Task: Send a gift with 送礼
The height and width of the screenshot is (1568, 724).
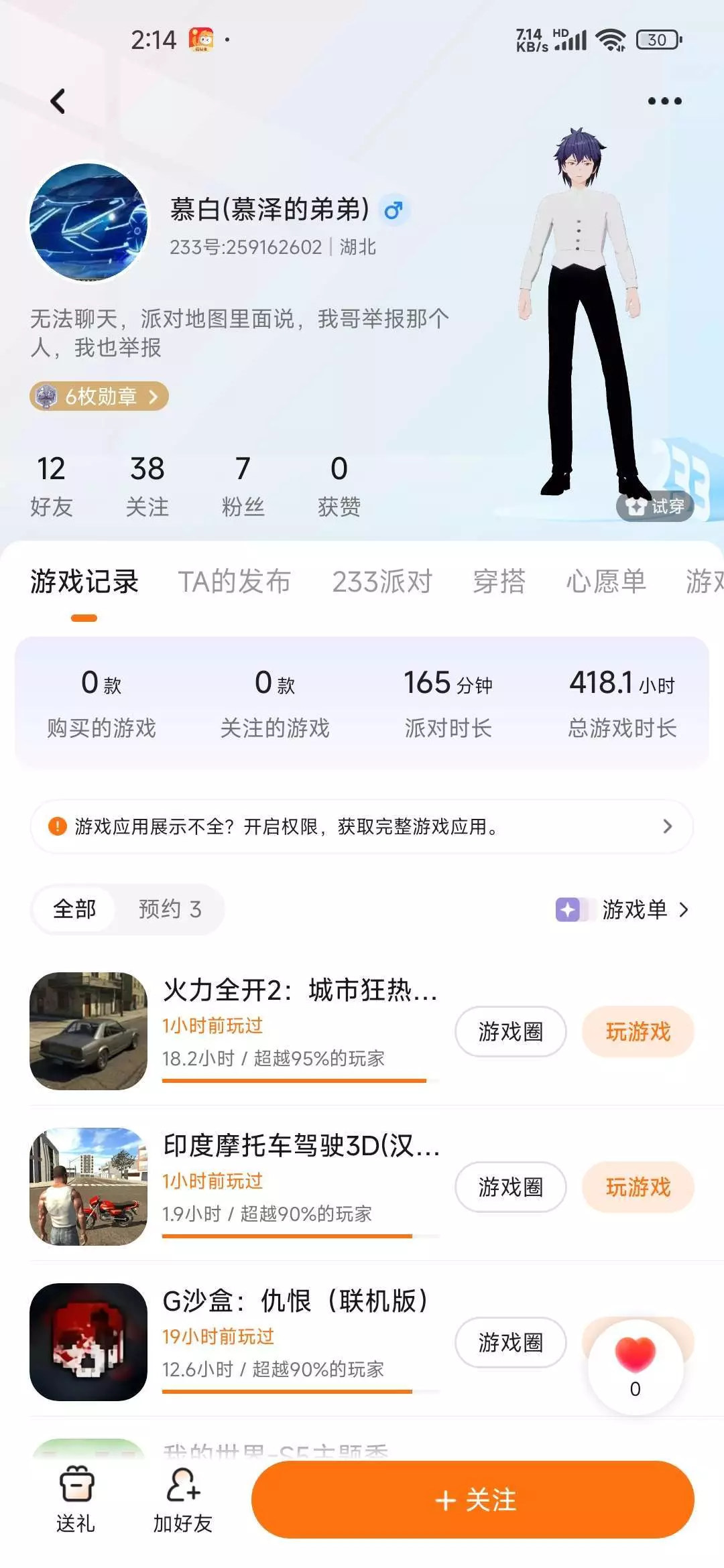Action: pyautogui.click(x=76, y=1501)
